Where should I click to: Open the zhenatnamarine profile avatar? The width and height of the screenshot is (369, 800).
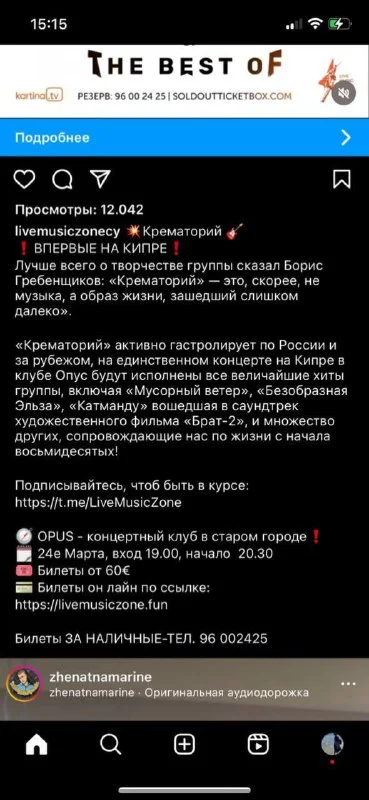[23, 684]
